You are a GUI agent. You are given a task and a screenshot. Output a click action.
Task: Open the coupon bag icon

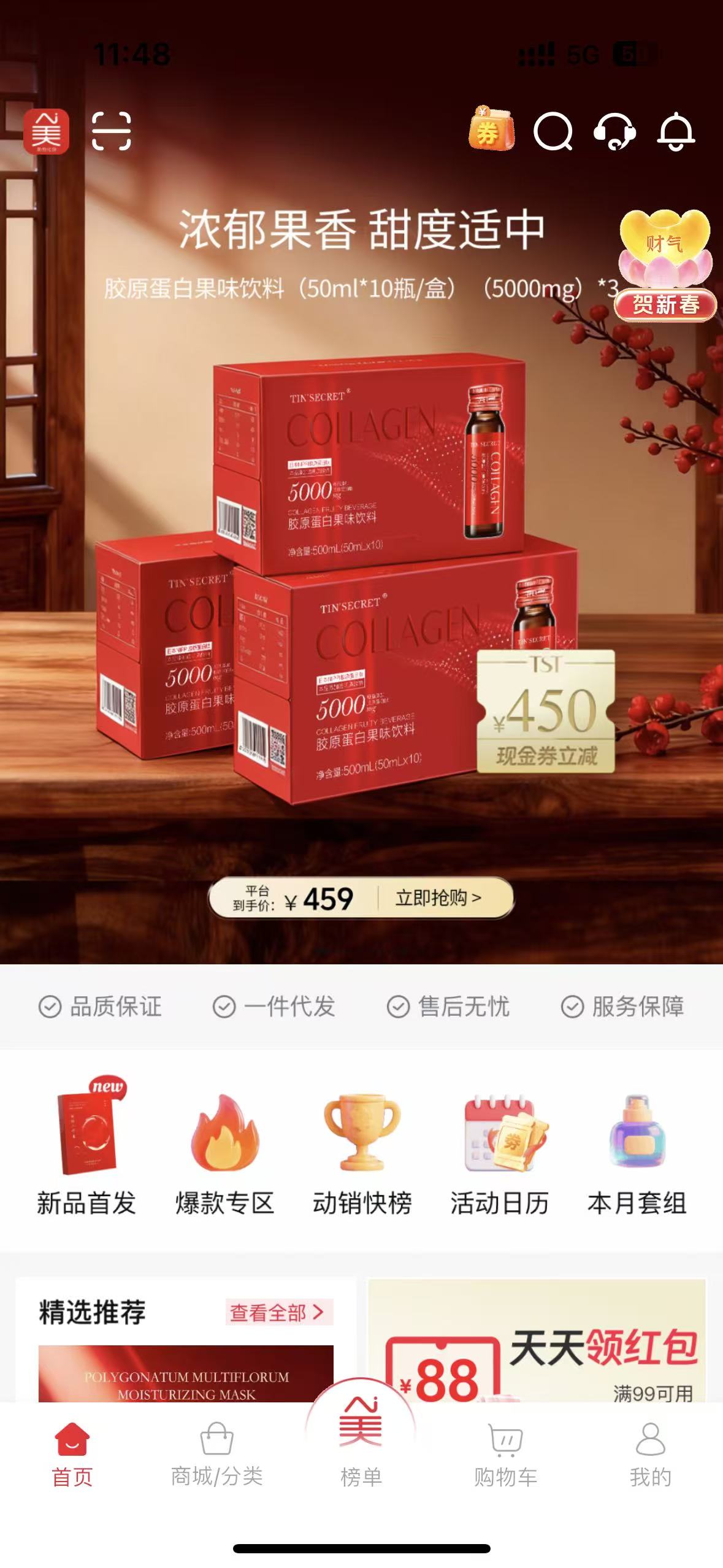[x=490, y=129]
